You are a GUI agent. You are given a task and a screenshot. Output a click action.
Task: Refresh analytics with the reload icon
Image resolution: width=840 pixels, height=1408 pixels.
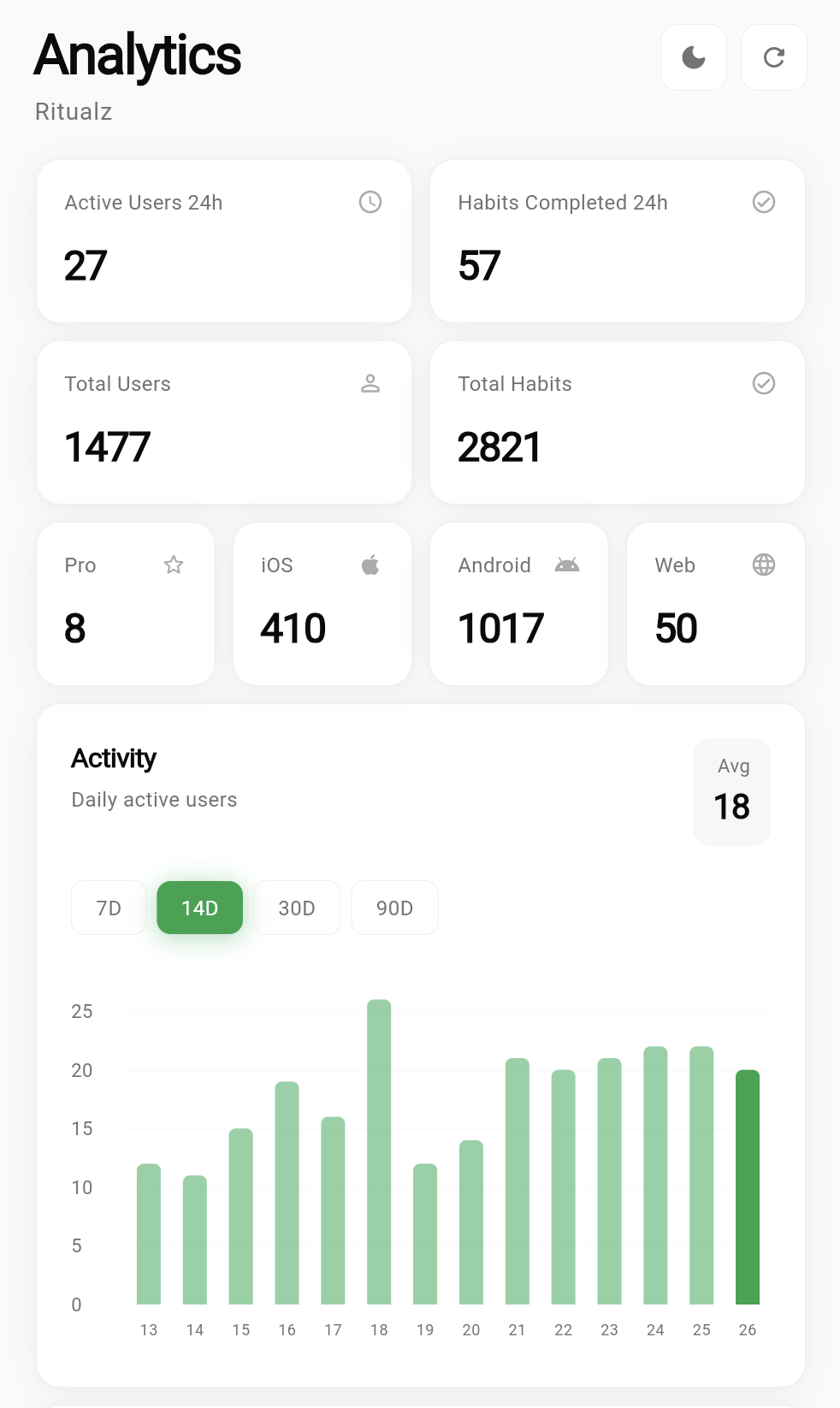pos(773,57)
